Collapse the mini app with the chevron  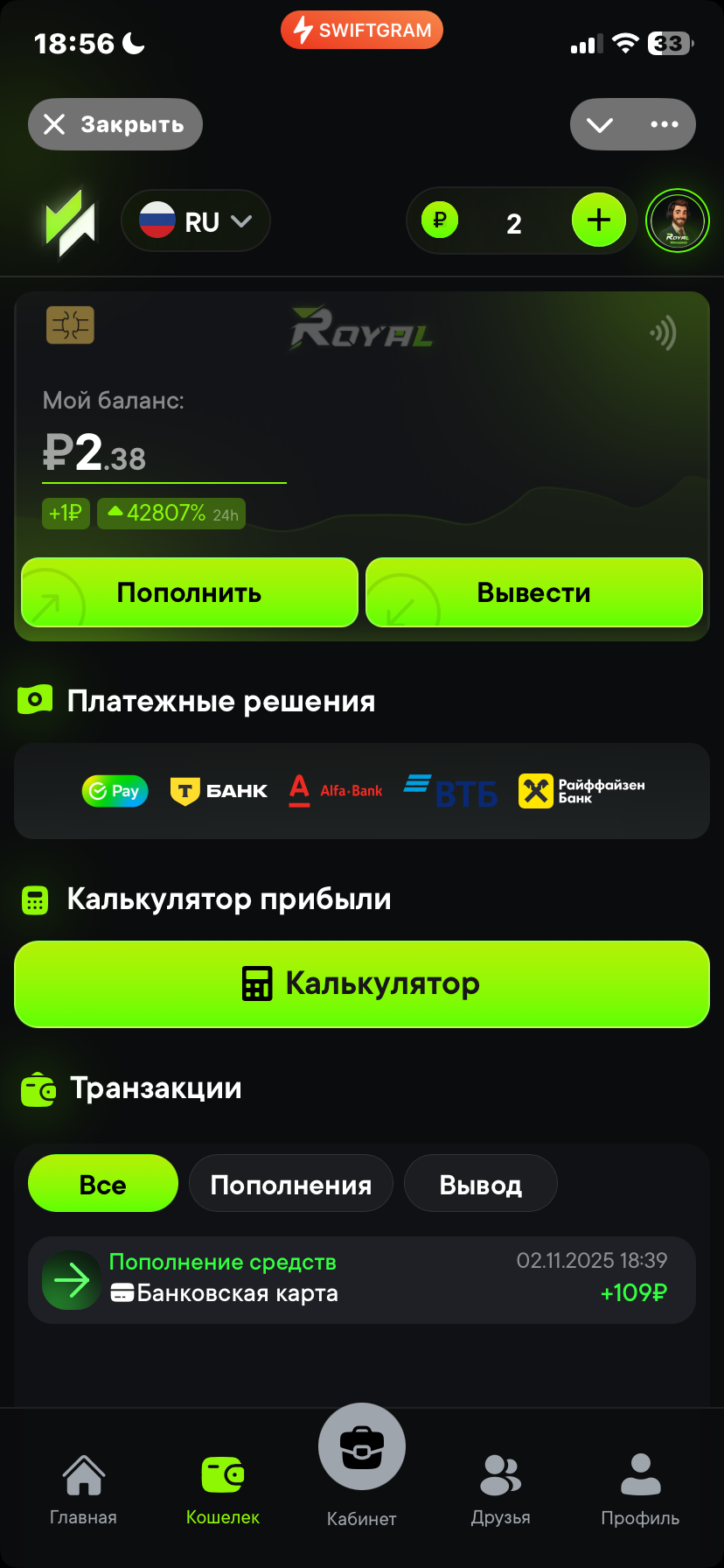click(600, 124)
